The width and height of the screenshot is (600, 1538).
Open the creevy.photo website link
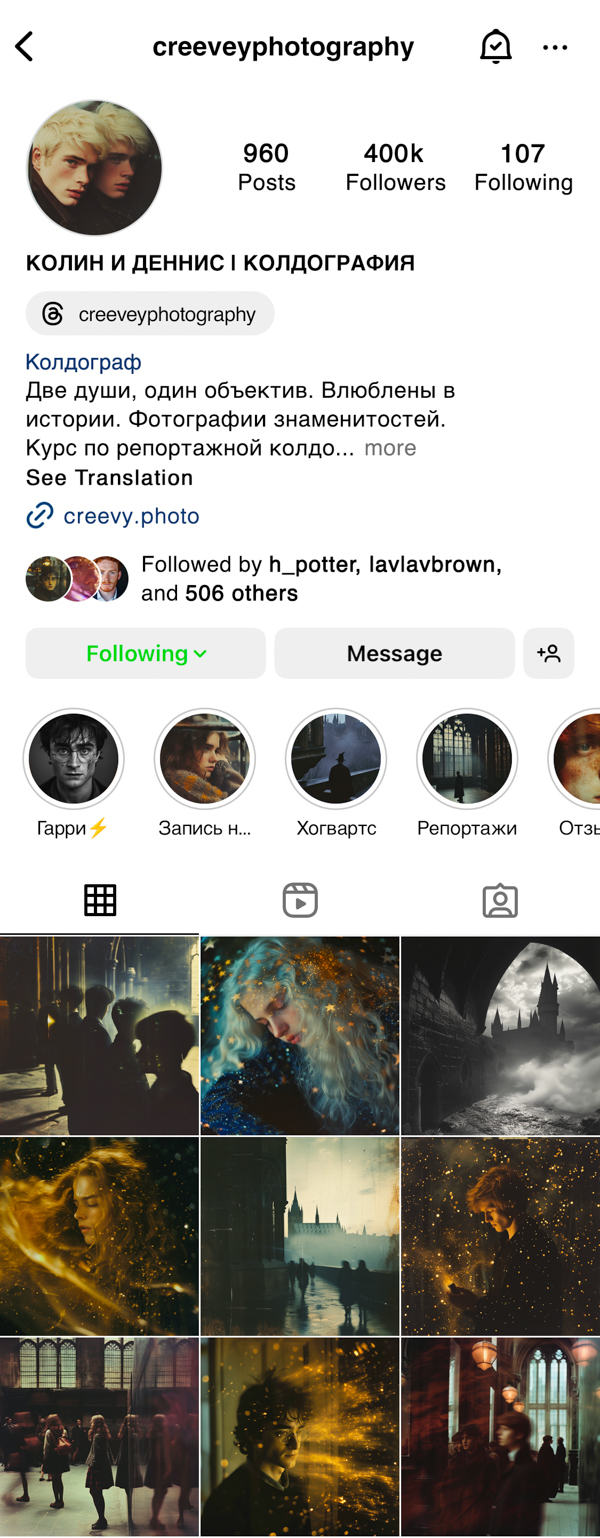[131, 516]
